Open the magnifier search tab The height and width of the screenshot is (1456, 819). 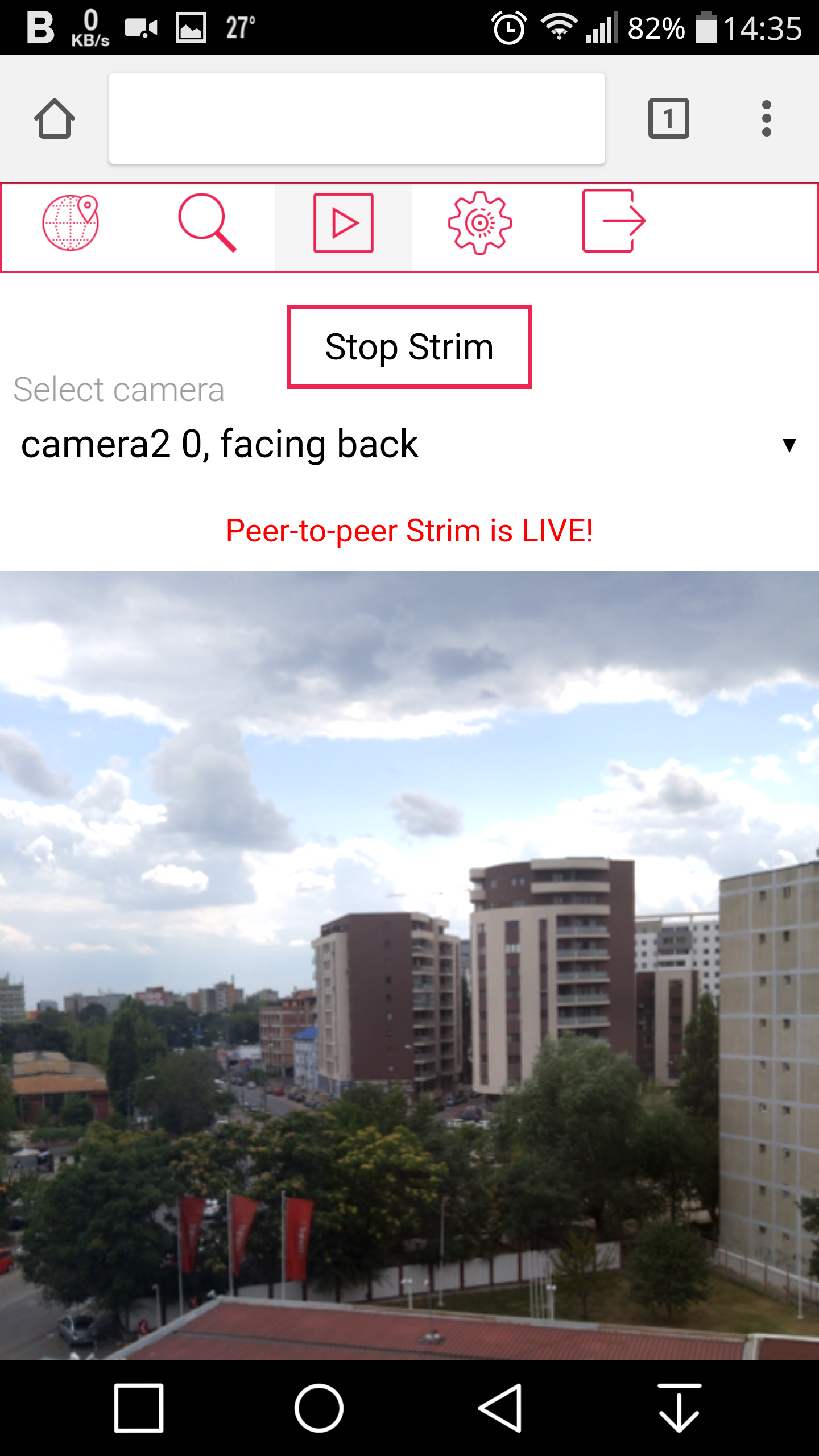[207, 222]
